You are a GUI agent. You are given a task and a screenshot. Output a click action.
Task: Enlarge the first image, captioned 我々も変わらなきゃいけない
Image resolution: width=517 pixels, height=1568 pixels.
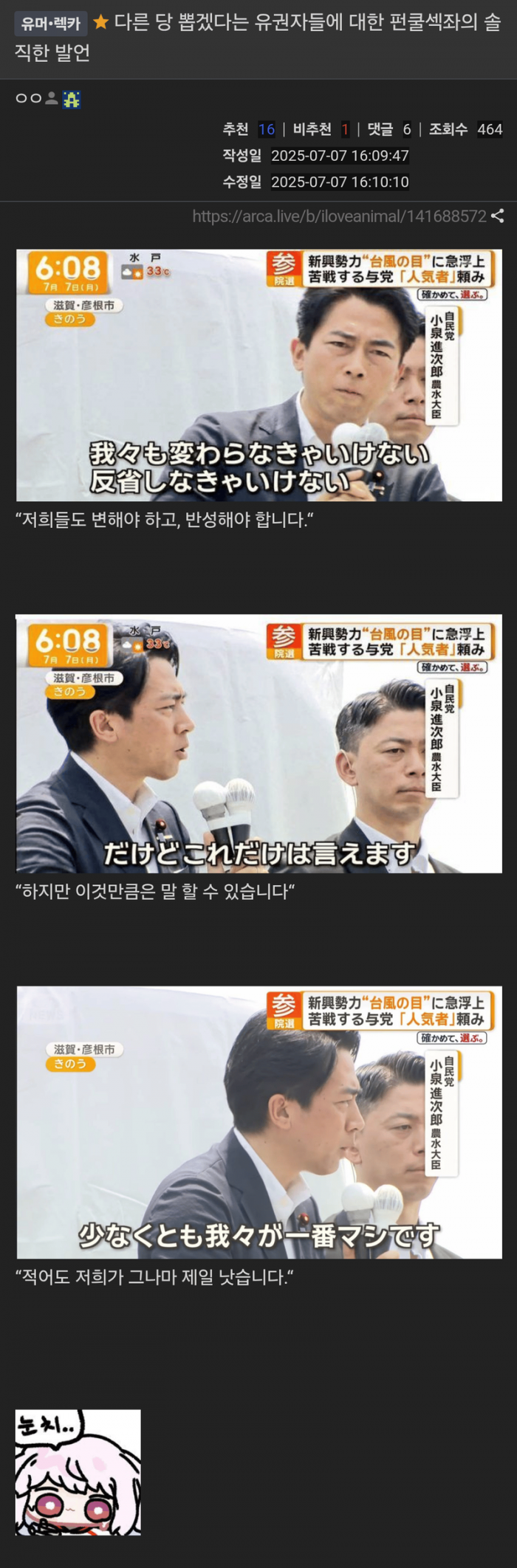click(x=259, y=375)
